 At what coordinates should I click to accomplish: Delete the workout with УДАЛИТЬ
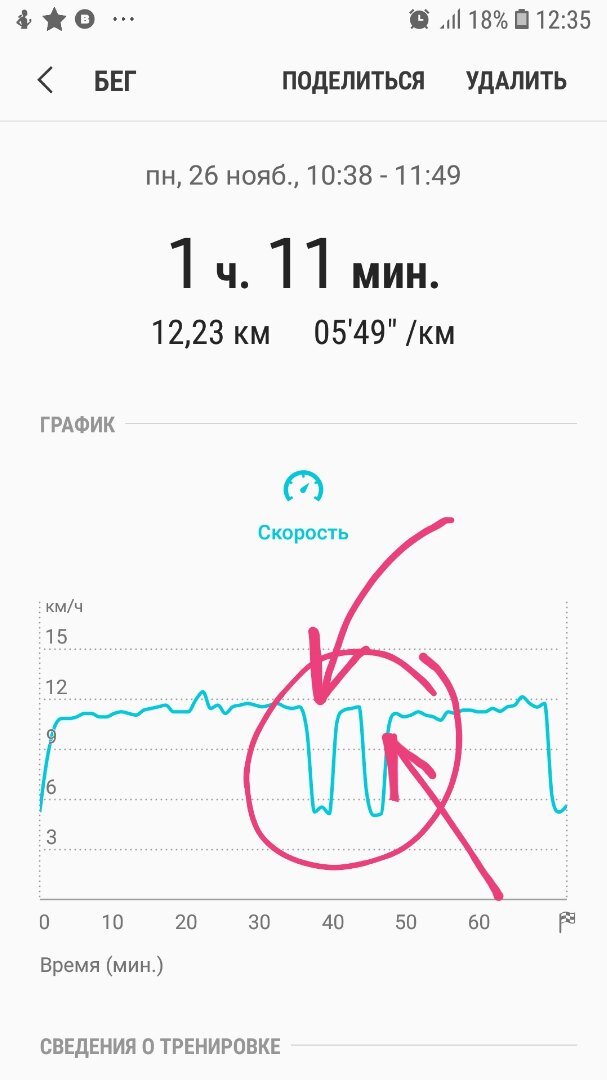pos(516,81)
